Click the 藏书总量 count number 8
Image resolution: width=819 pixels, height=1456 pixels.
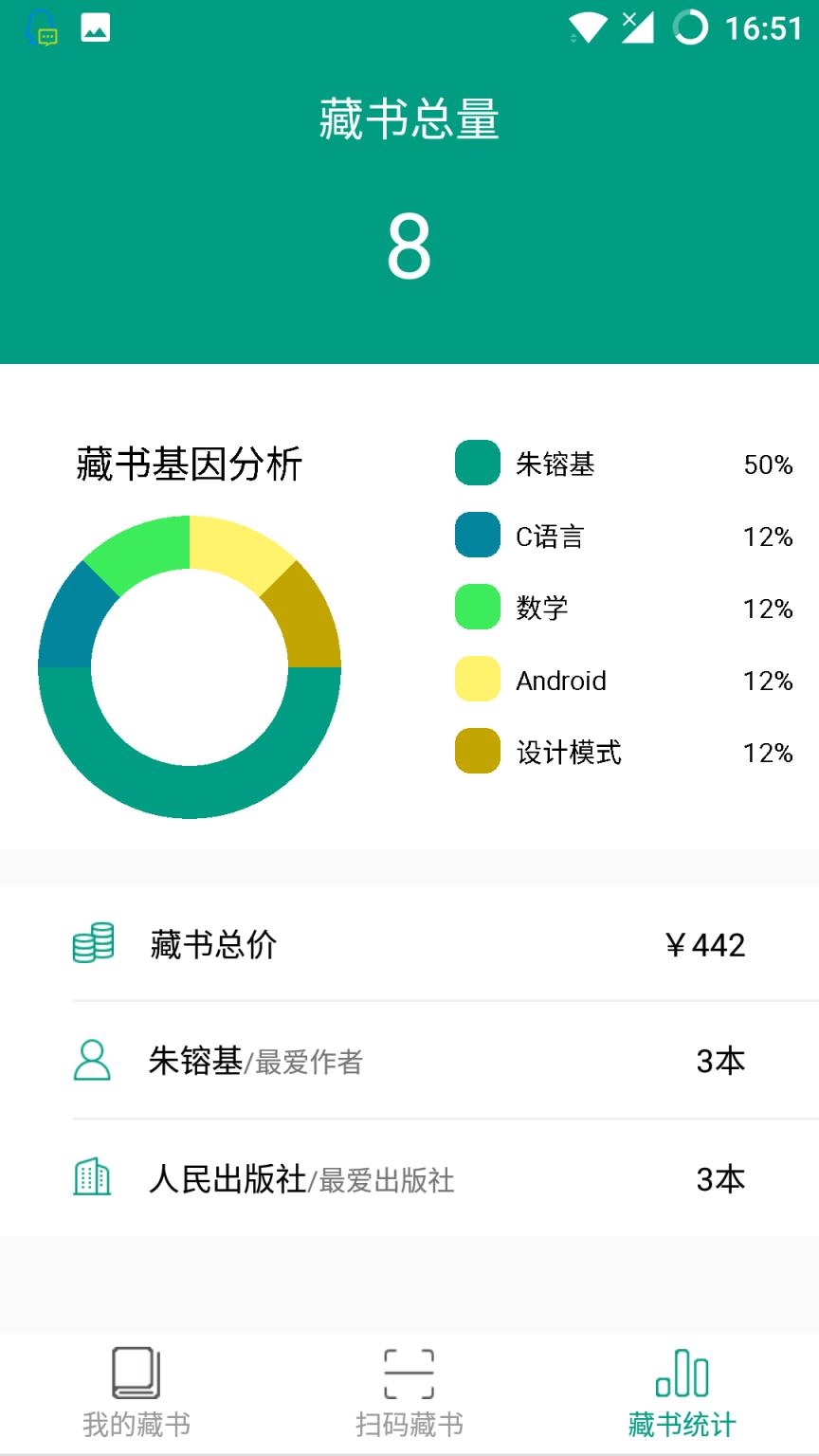[x=409, y=245]
